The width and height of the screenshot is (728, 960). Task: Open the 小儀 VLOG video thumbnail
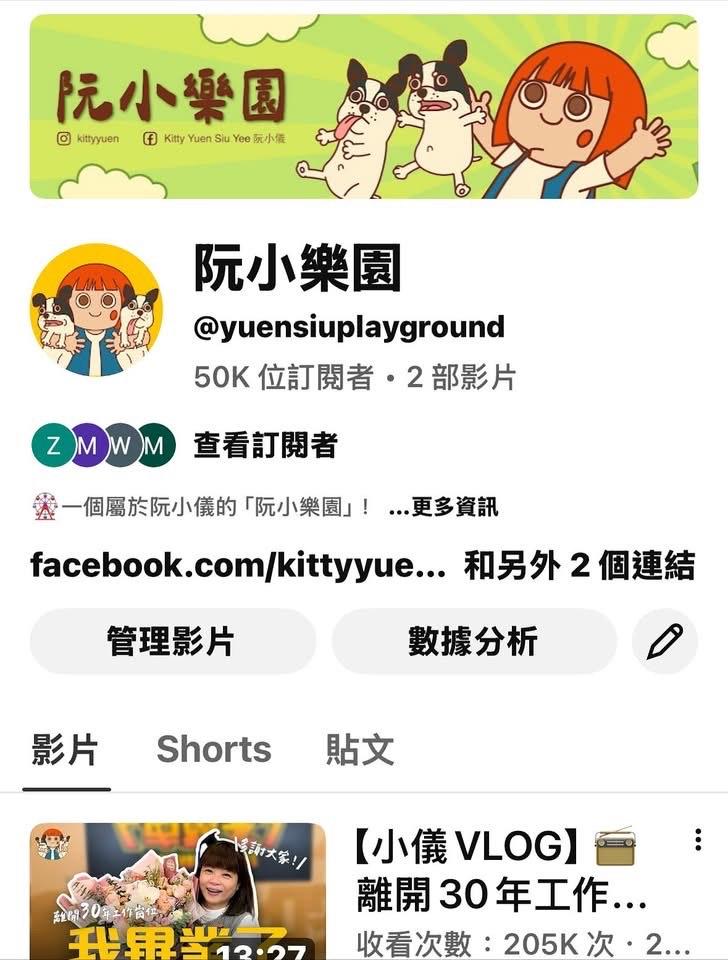pos(178,890)
